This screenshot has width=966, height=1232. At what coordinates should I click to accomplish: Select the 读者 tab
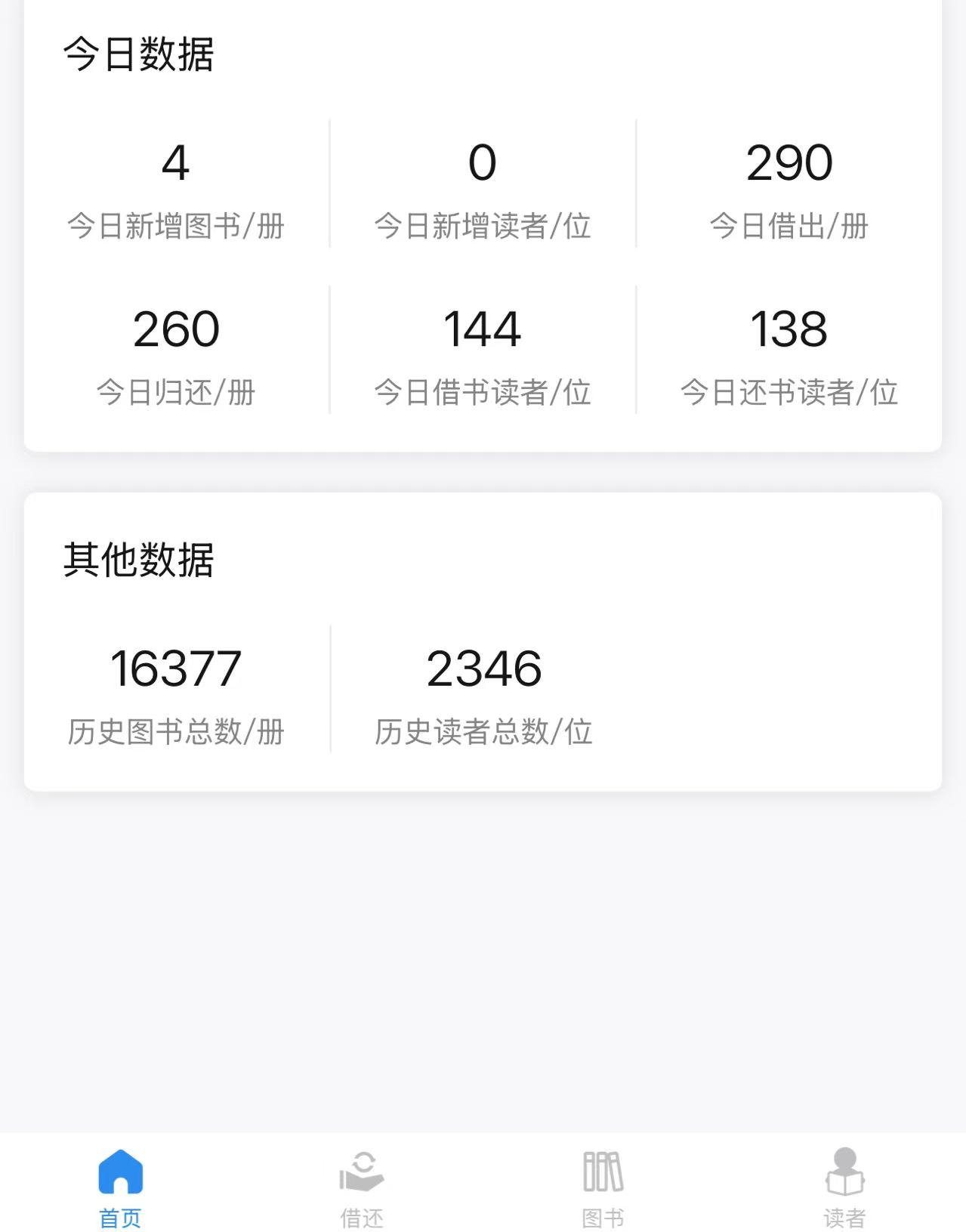tap(844, 1184)
